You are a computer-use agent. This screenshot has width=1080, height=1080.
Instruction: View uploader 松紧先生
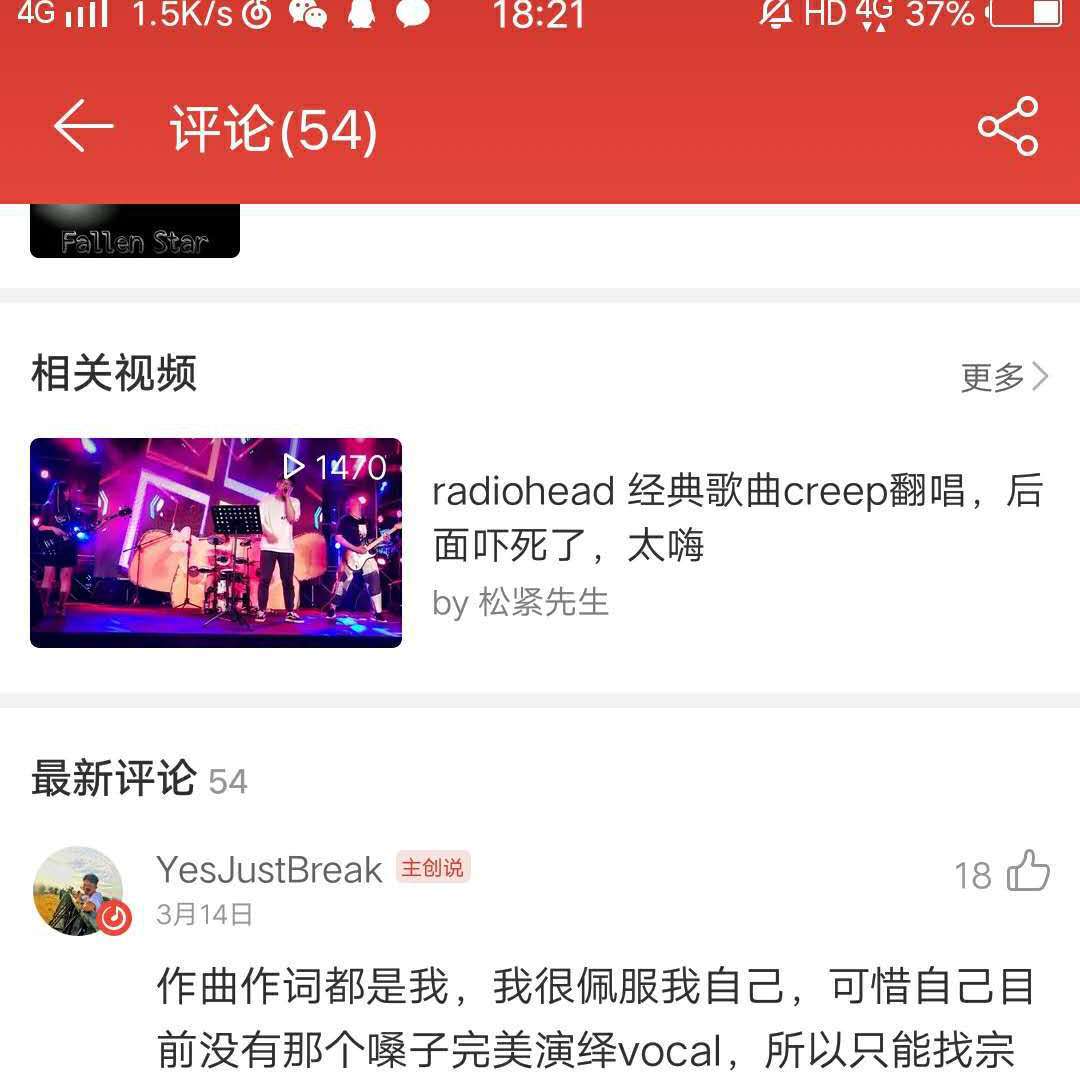pyautogui.click(x=543, y=603)
